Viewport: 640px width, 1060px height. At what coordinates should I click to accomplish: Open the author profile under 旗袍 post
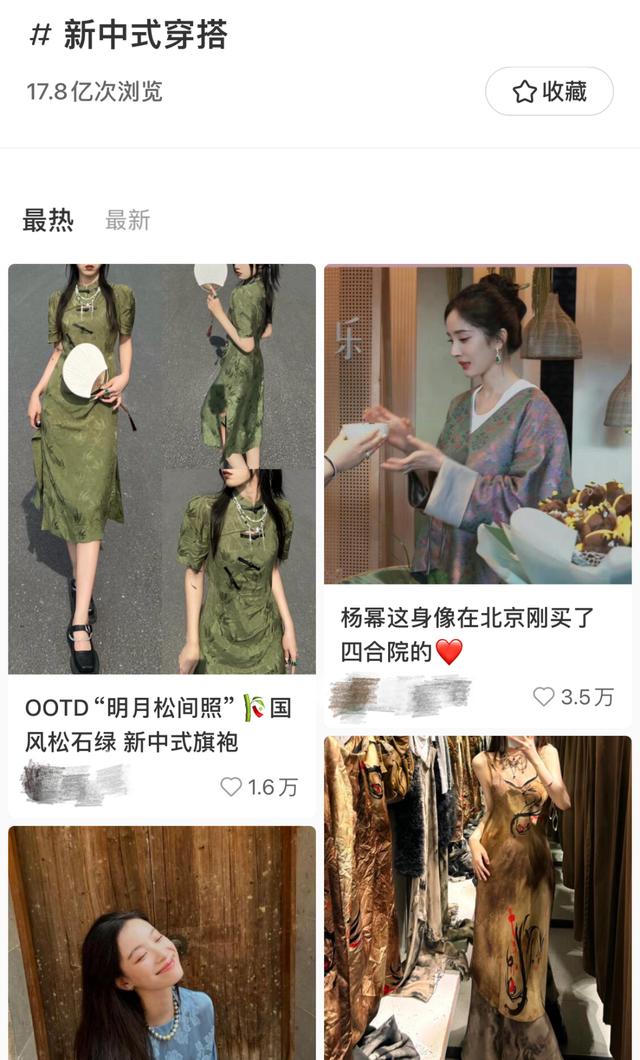(x=75, y=784)
